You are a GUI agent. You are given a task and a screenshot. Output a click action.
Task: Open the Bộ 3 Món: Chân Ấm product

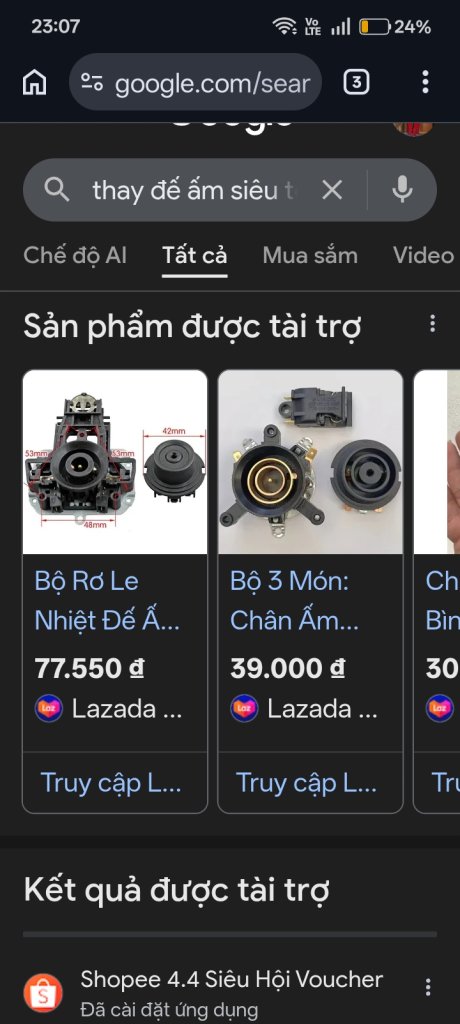[295, 601]
